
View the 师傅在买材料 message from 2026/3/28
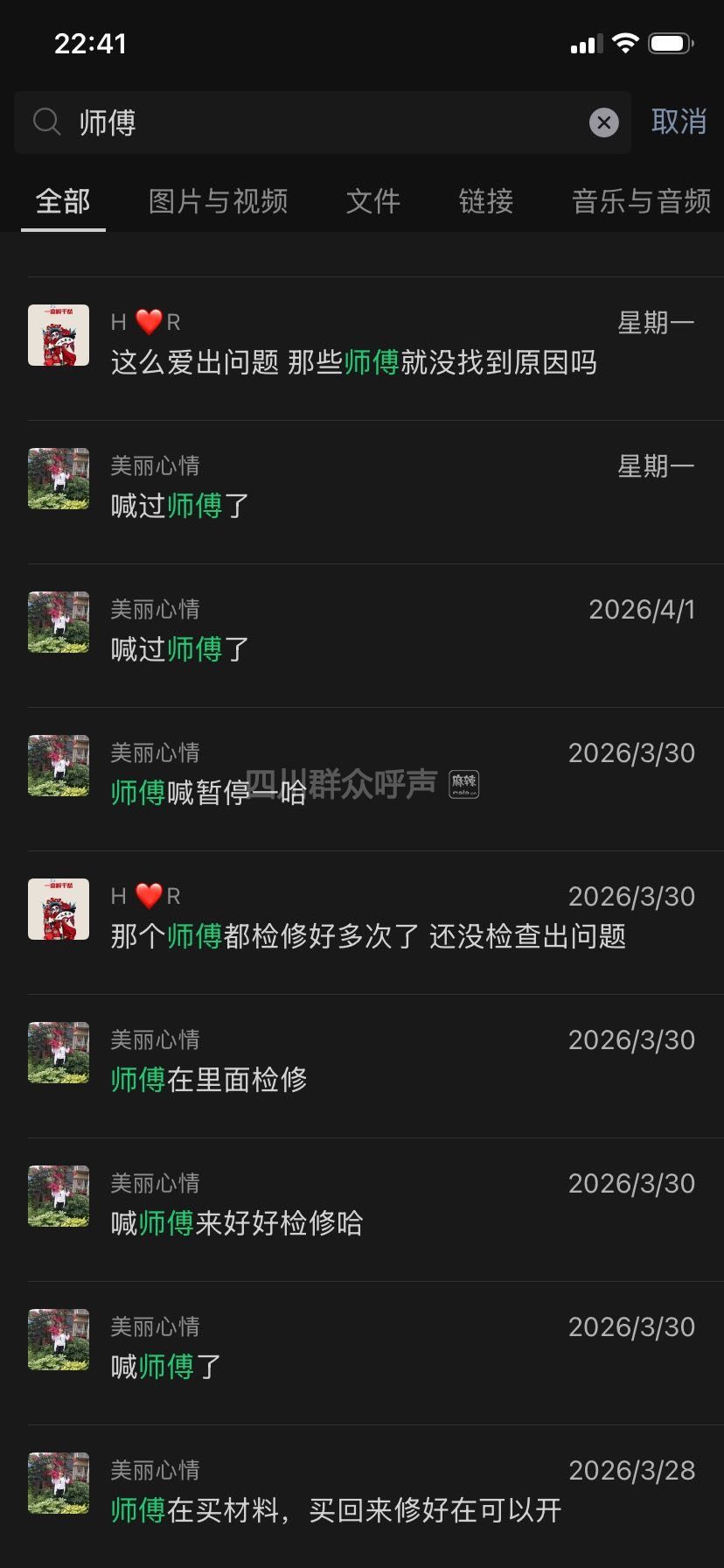click(x=336, y=1509)
